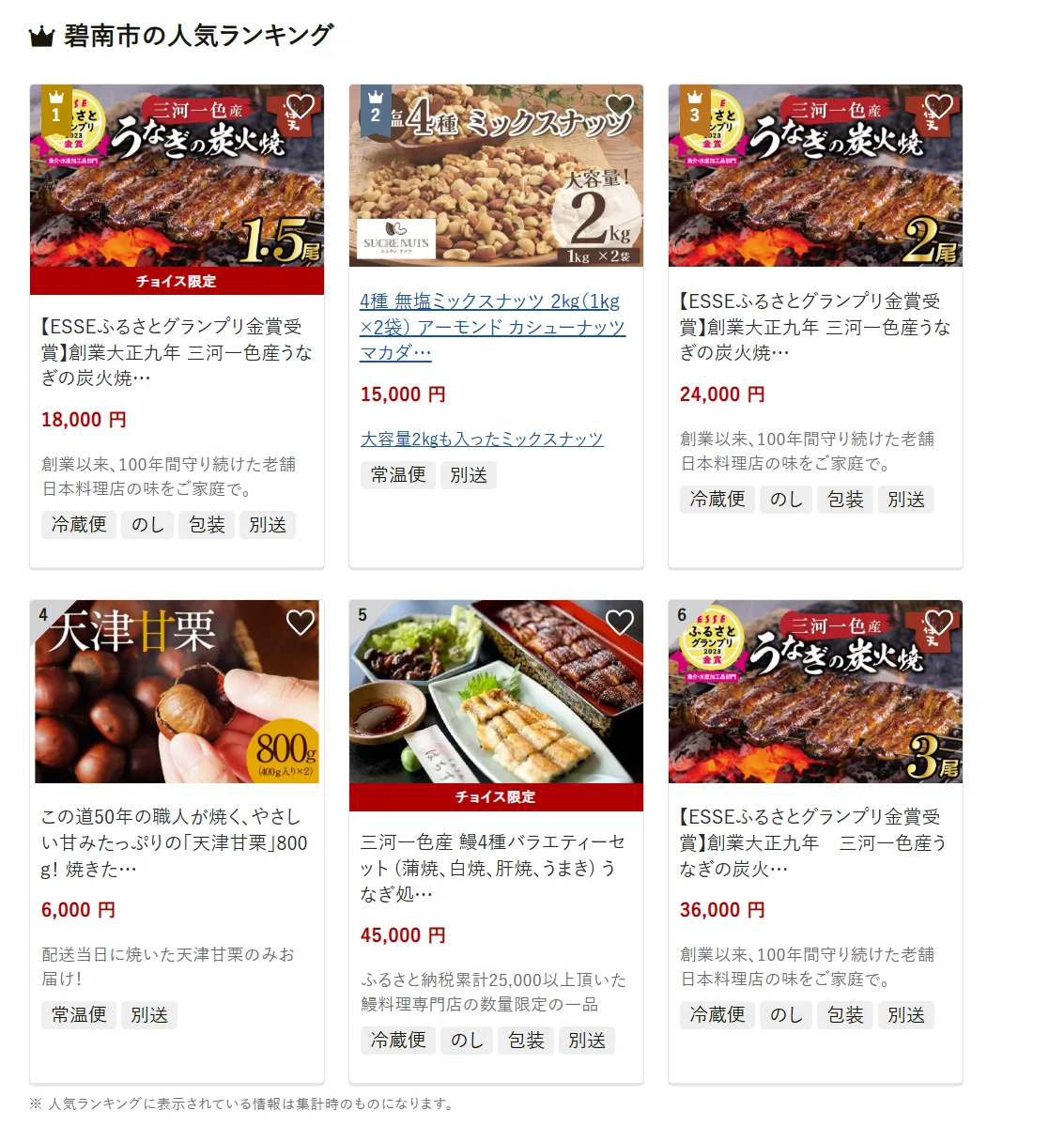Open the 4種 無塩ミックスナッツ 2kg link
The height and width of the screenshot is (1142, 1064).
pos(492,327)
